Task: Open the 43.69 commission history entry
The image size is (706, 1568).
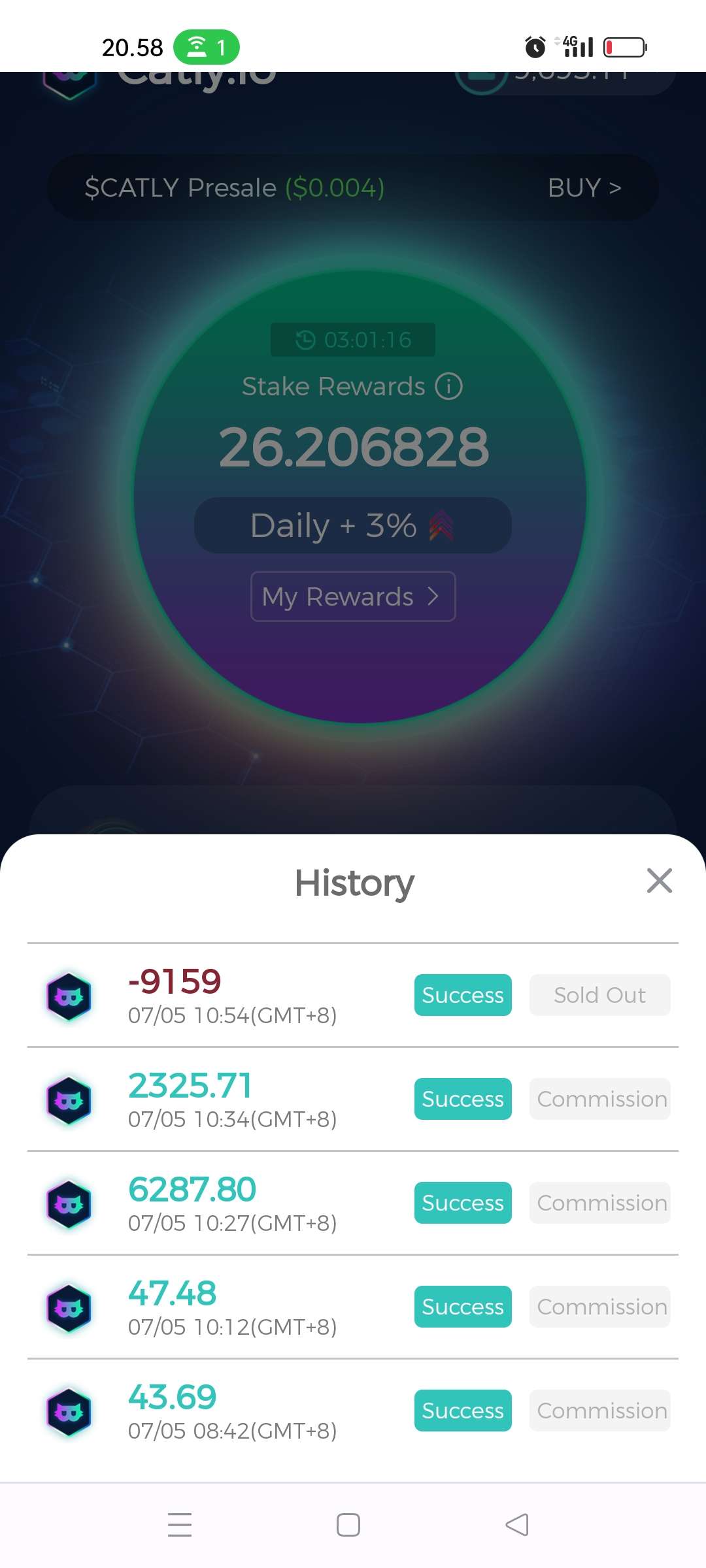Action: (353, 1411)
